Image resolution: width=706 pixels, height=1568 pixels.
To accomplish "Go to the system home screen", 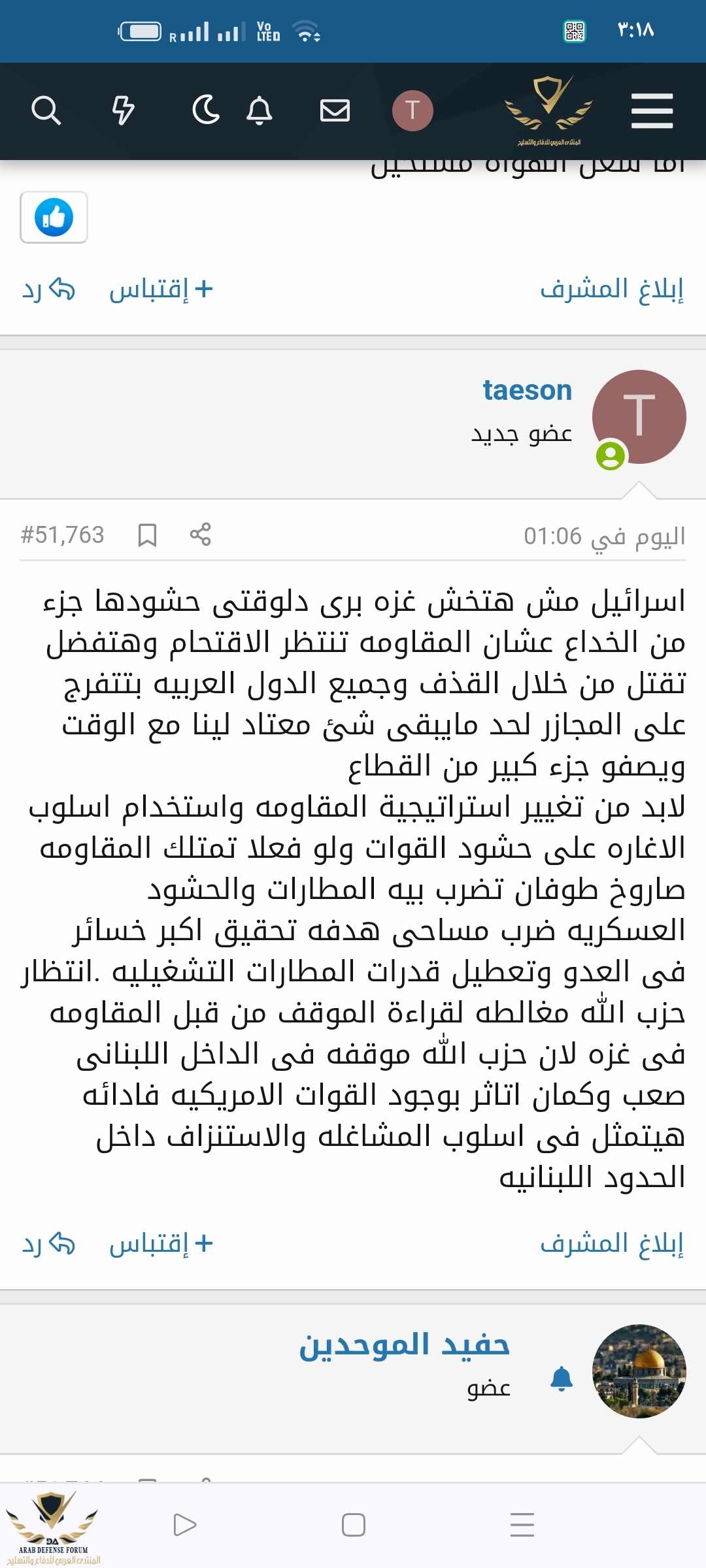I will (353, 1525).
